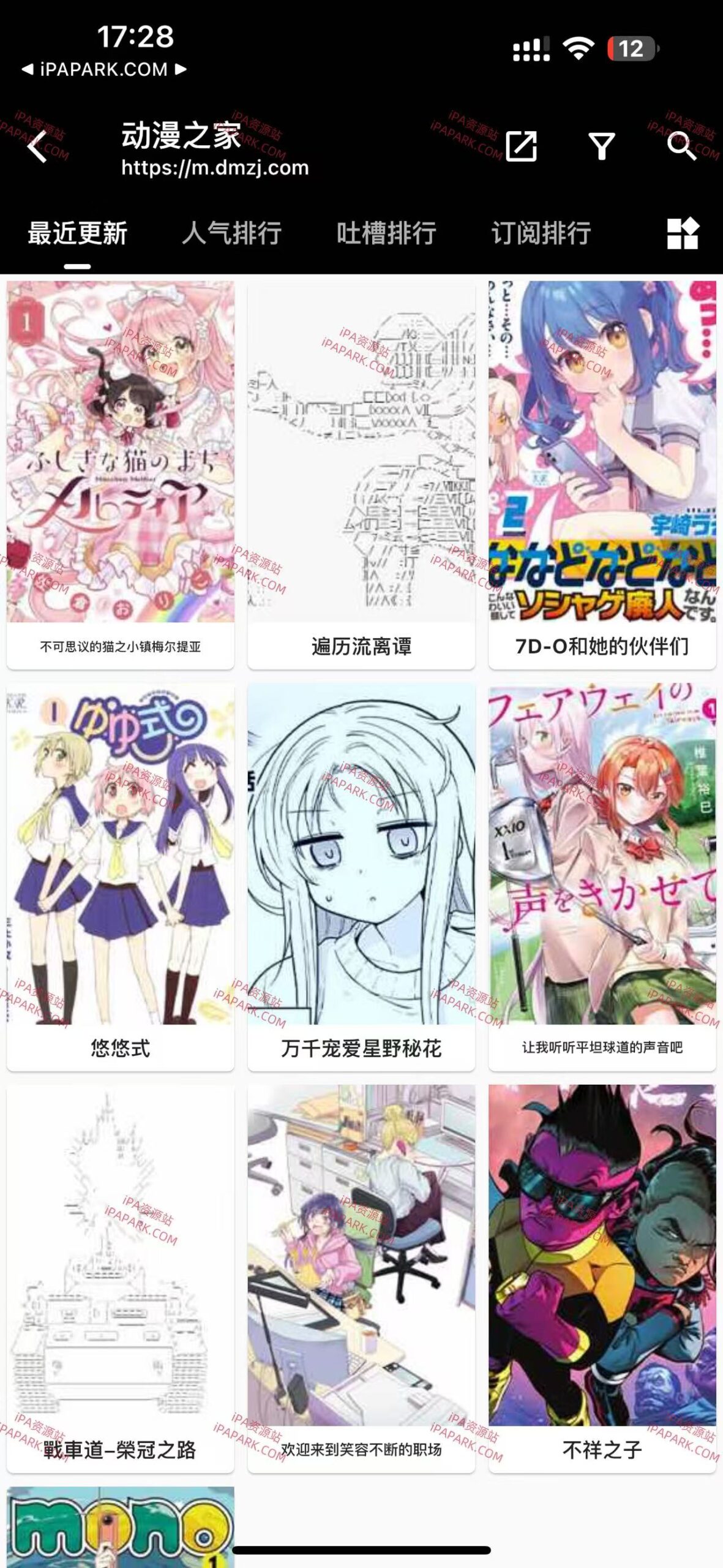This screenshot has height=1568, width=723.
Task: Open the mono comic cover
Action: click(x=121, y=1526)
